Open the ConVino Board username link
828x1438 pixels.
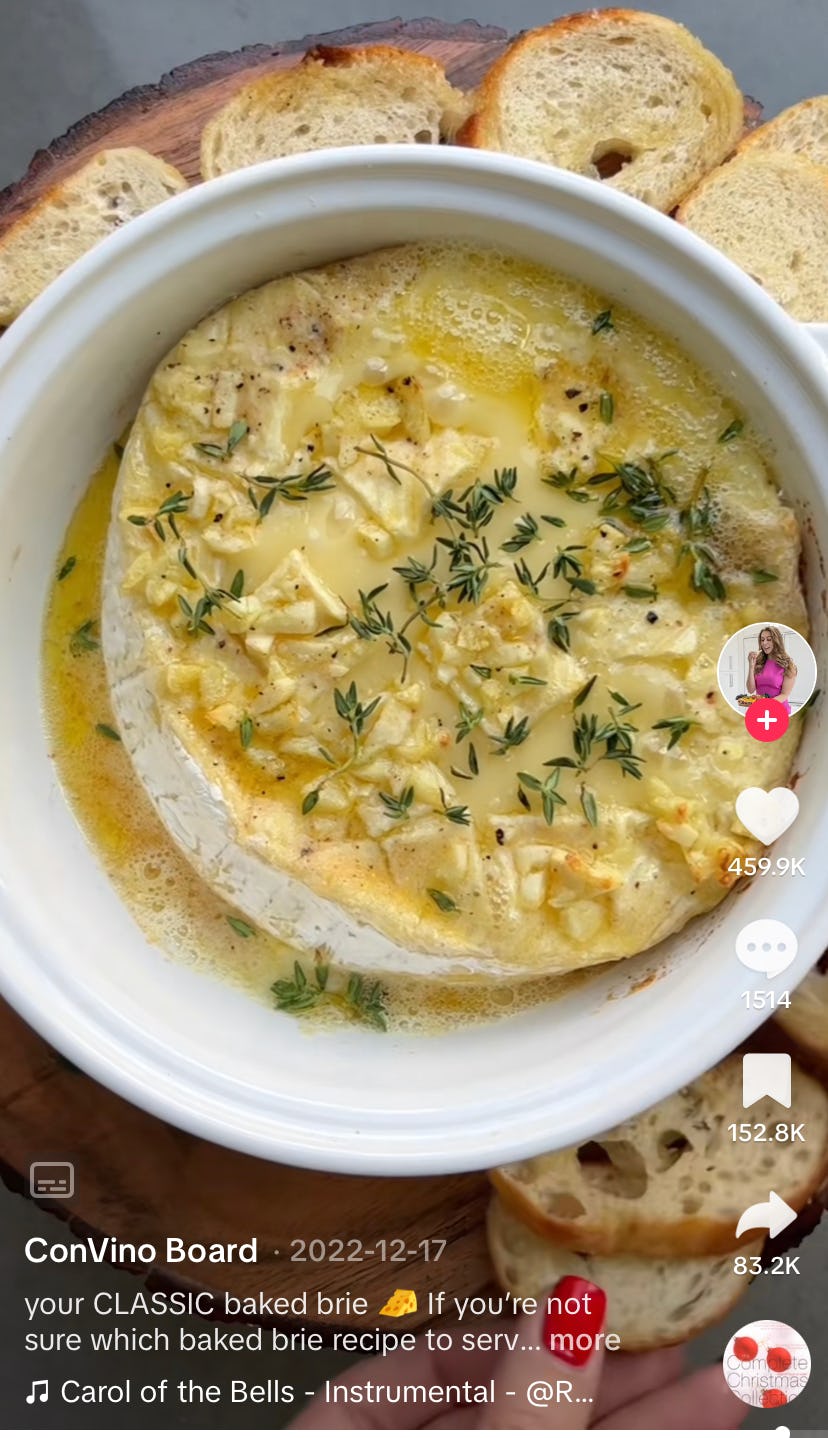(x=140, y=1251)
